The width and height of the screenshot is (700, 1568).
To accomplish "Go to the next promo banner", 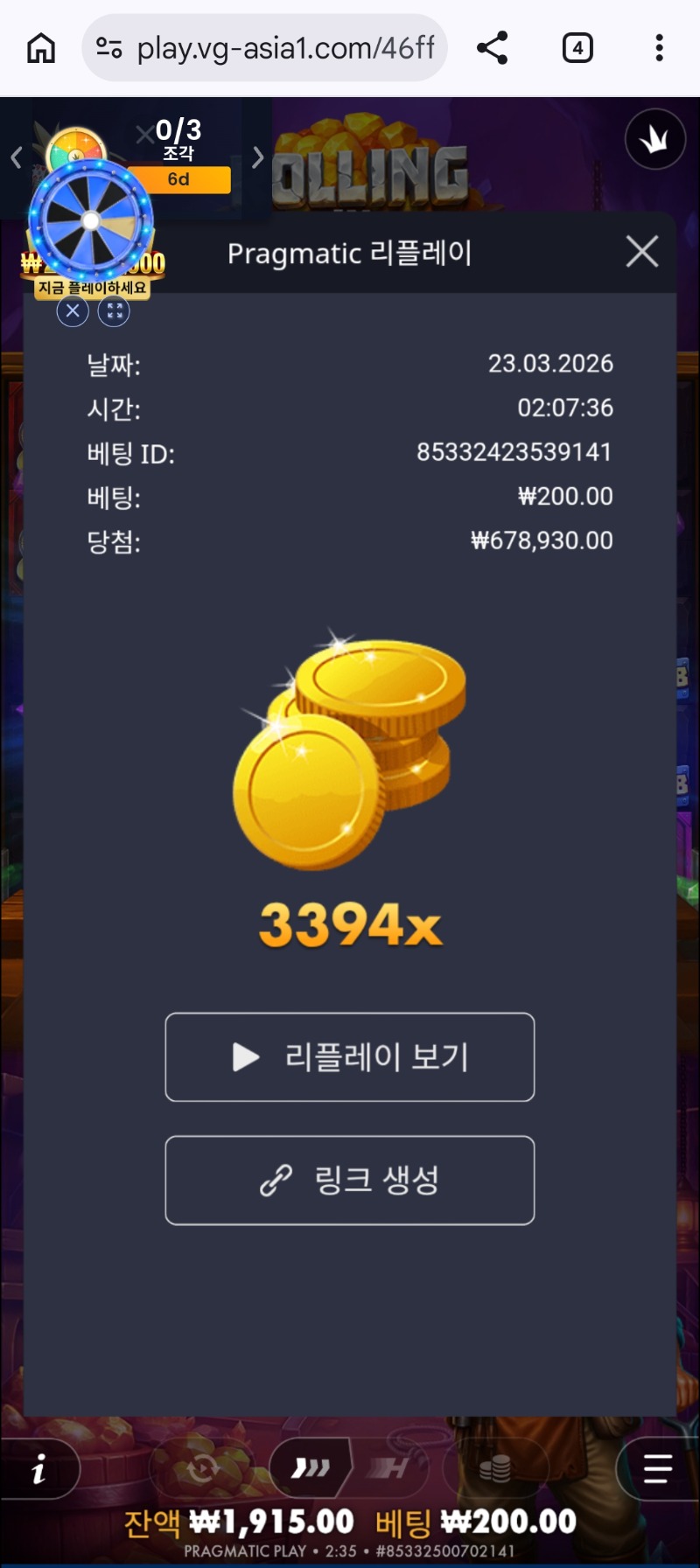I will (x=257, y=157).
